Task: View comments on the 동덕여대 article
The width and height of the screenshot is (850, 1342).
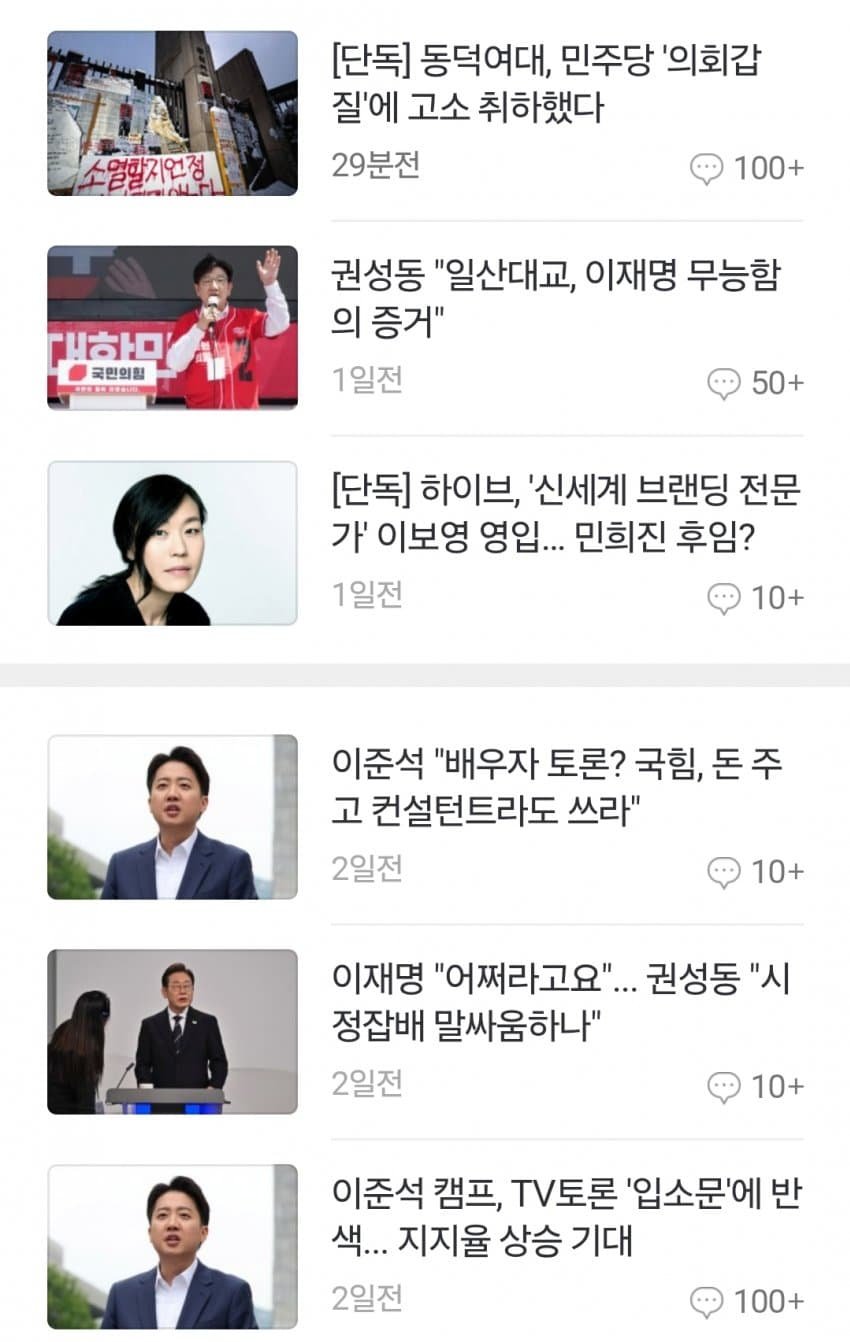Action: coord(747,168)
